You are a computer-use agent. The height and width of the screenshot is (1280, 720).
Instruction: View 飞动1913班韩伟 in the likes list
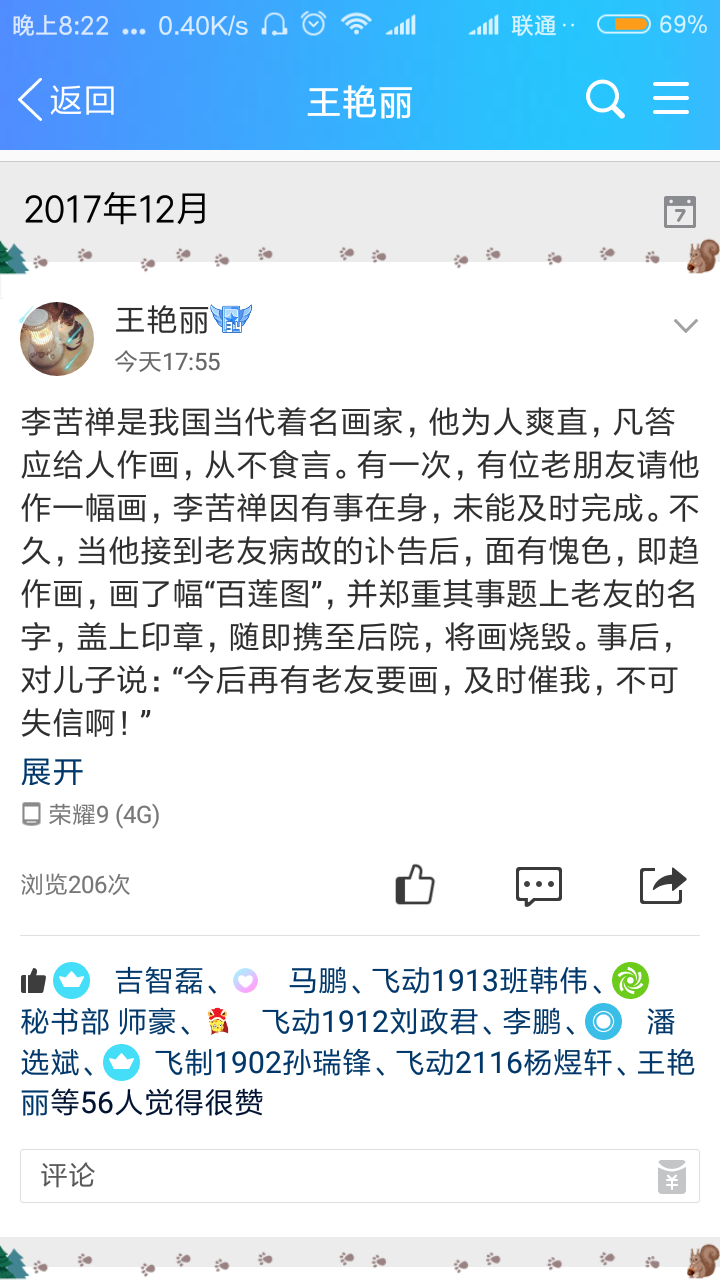tap(479, 981)
